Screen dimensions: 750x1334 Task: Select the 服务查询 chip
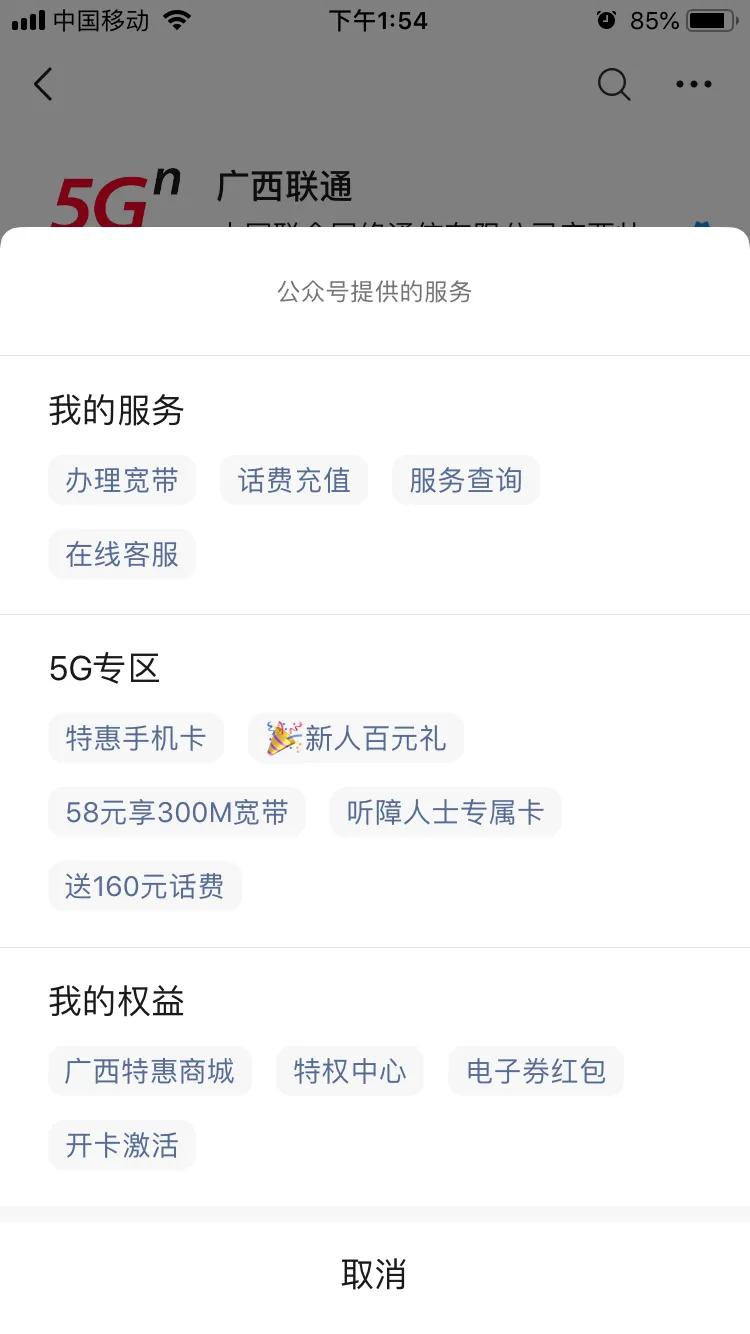pyautogui.click(x=466, y=480)
